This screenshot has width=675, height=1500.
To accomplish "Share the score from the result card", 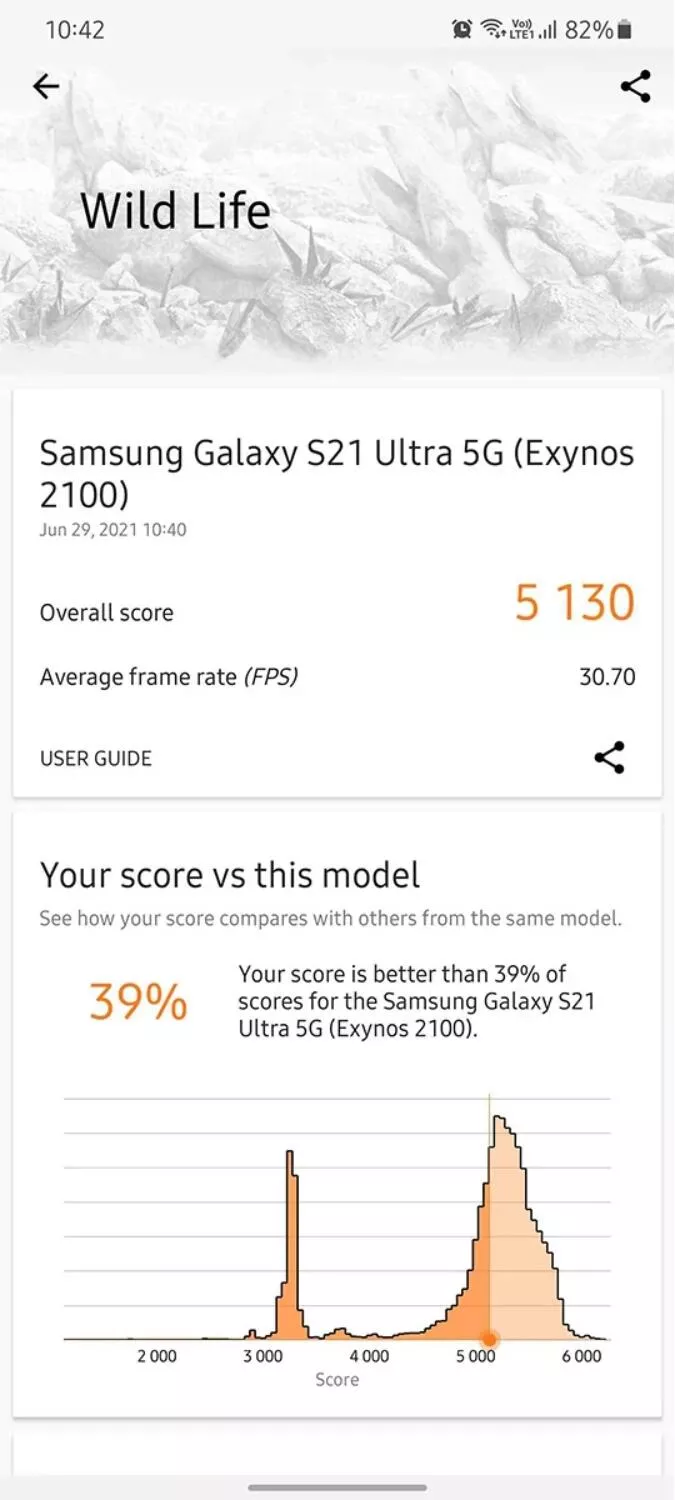I will (x=610, y=757).
